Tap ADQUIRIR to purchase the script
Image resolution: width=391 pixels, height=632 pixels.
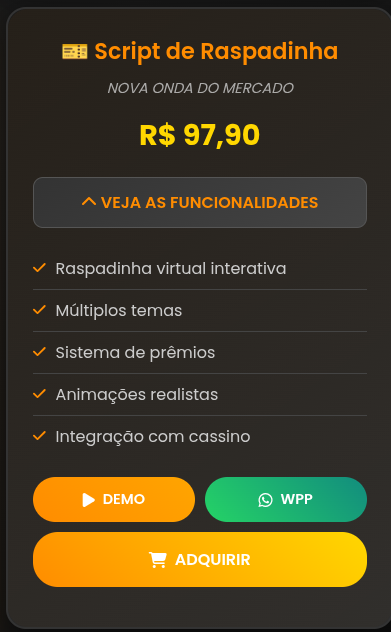(x=200, y=559)
